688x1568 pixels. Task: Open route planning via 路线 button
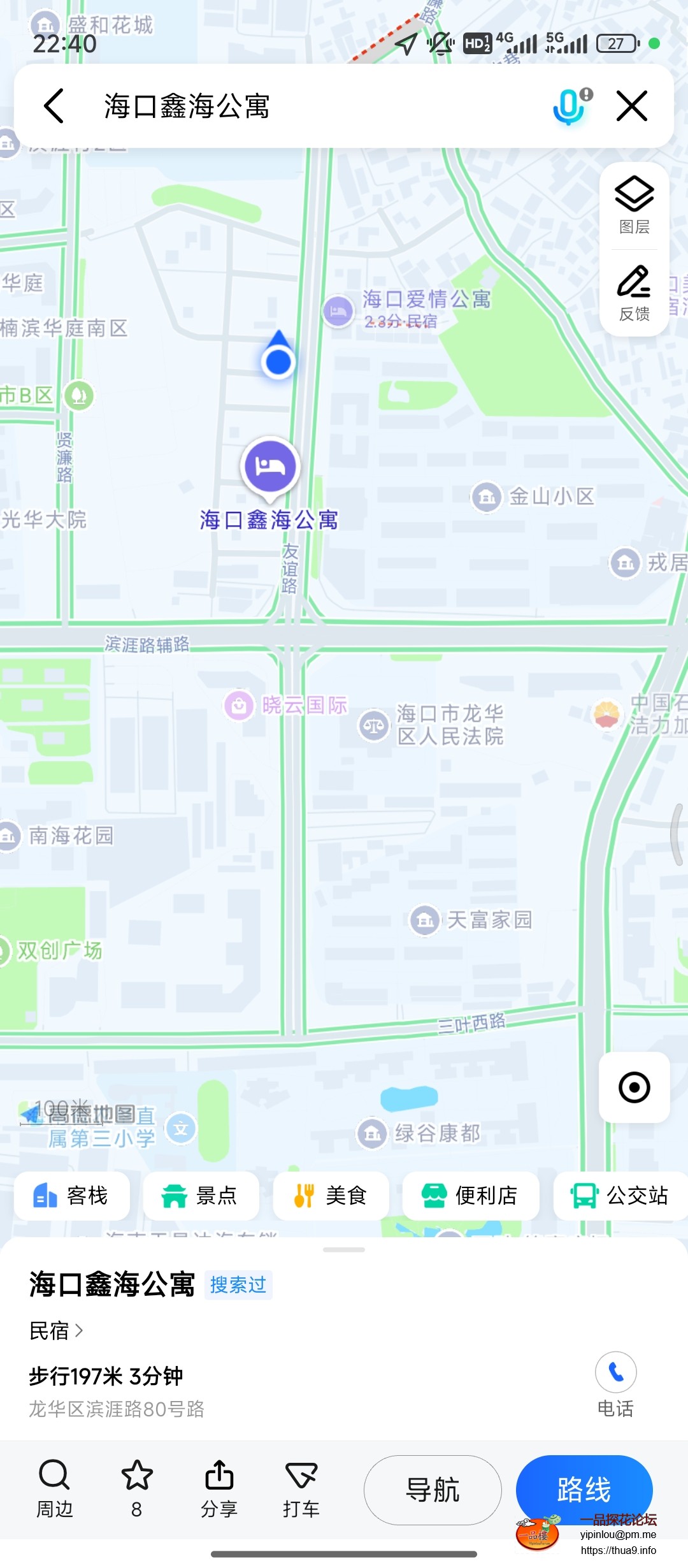(584, 1490)
